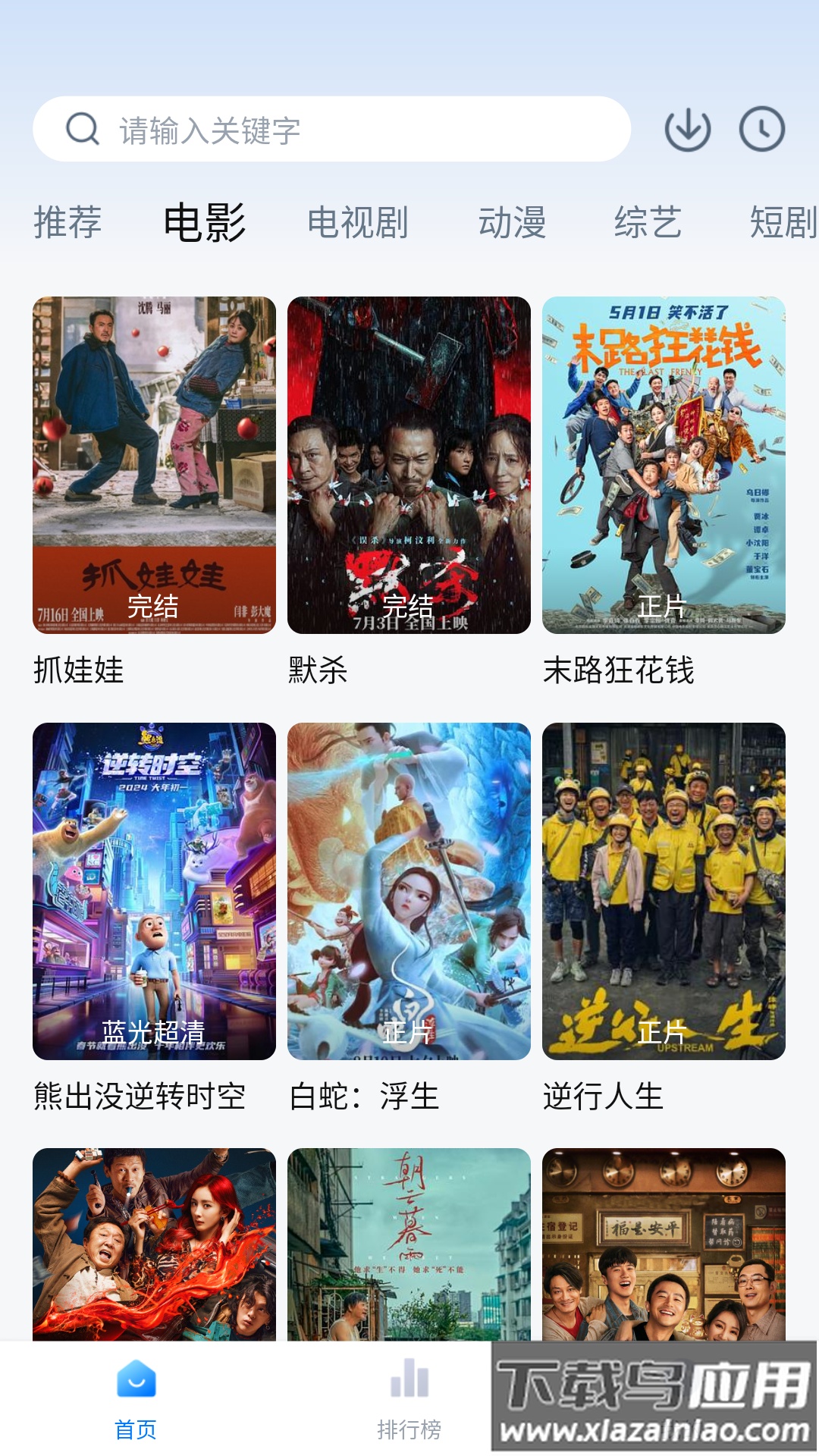This screenshot has height=1456, width=819.
Task: Open the watch history clock icon
Action: [x=761, y=130]
